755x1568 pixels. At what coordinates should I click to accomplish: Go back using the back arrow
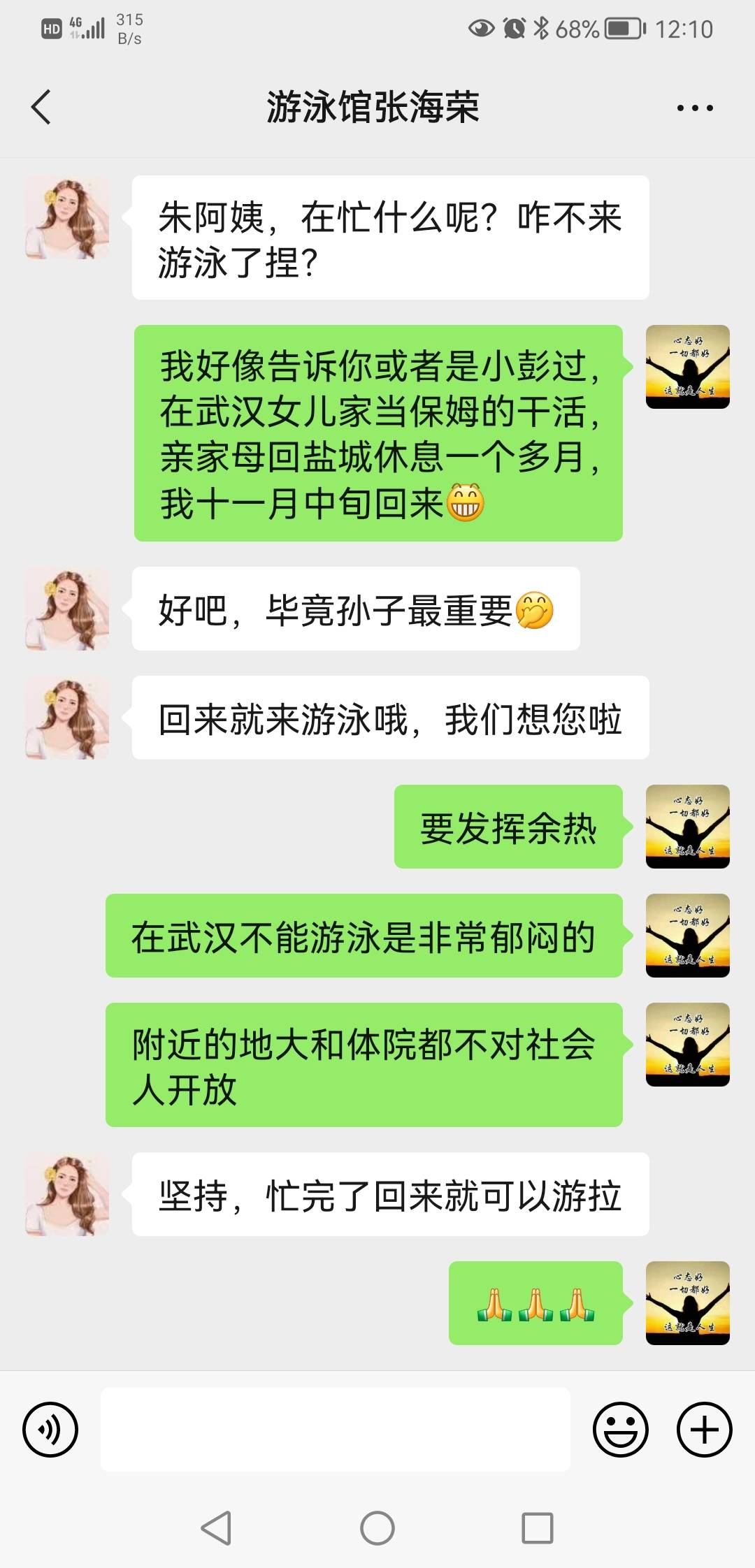point(40,108)
